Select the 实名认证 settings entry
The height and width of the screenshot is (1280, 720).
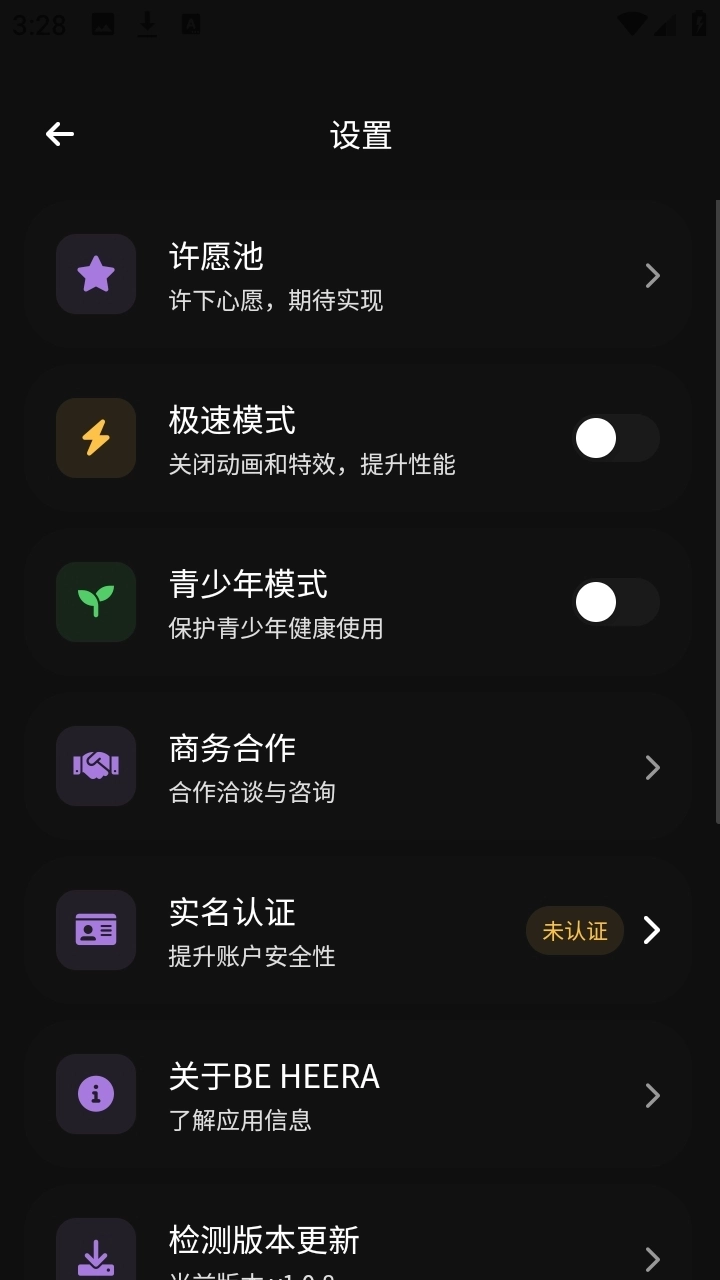[x=300, y=930]
